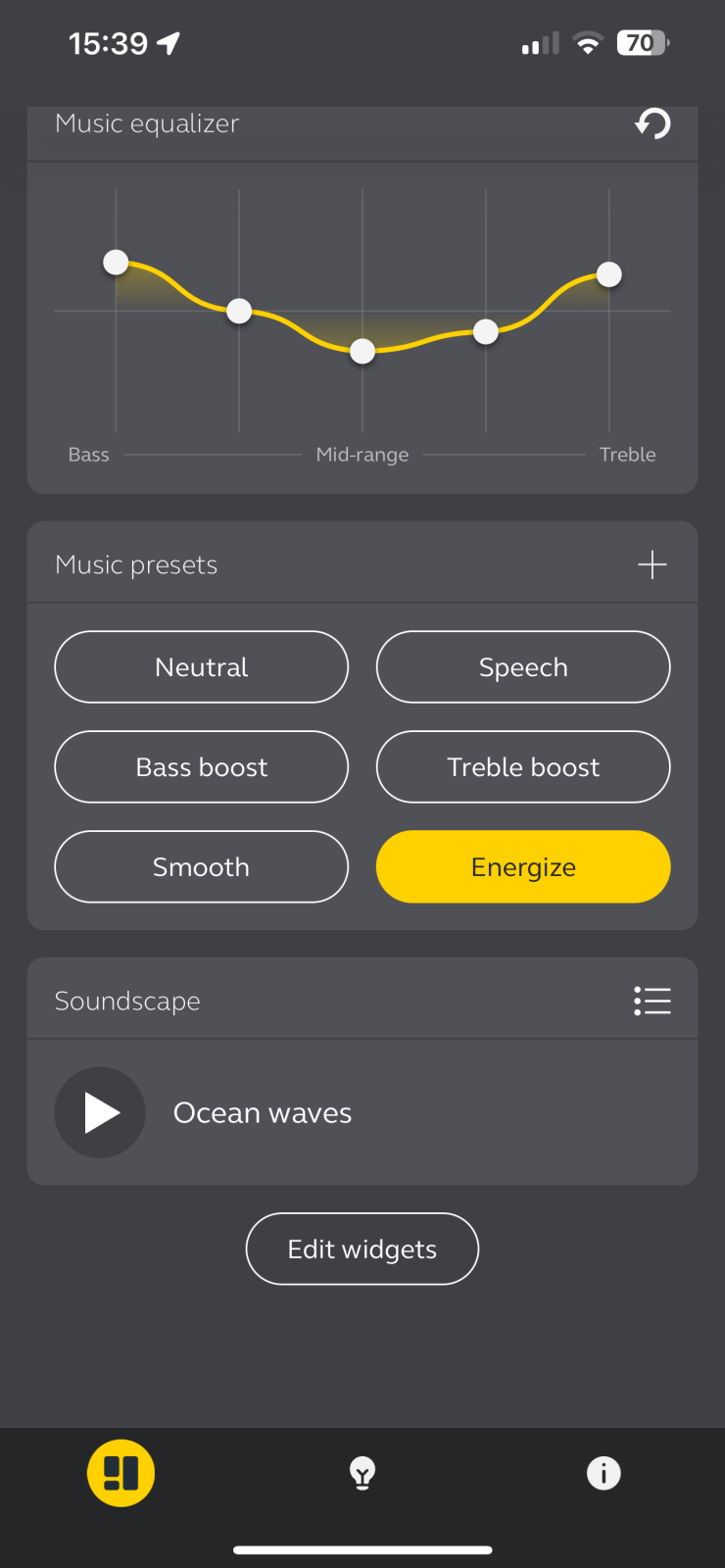Apply the Treble boost preset
The width and height of the screenshot is (725, 1568).
pyautogui.click(x=523, y=767)
